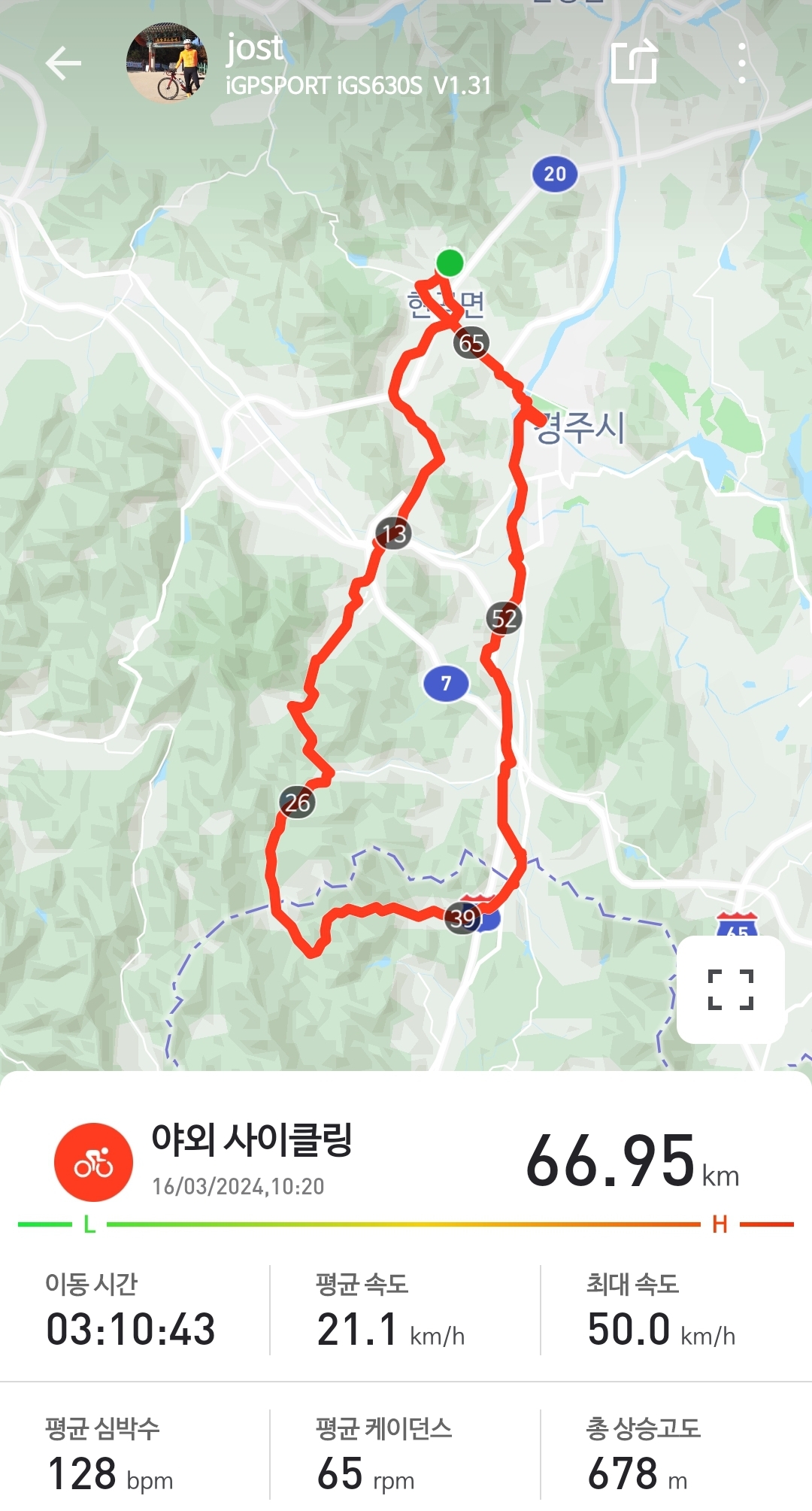Image resolution: width=812 pixels, height=1511 pixels.
Task: Open jost's profile picture
Action: [x=167, y=63]
